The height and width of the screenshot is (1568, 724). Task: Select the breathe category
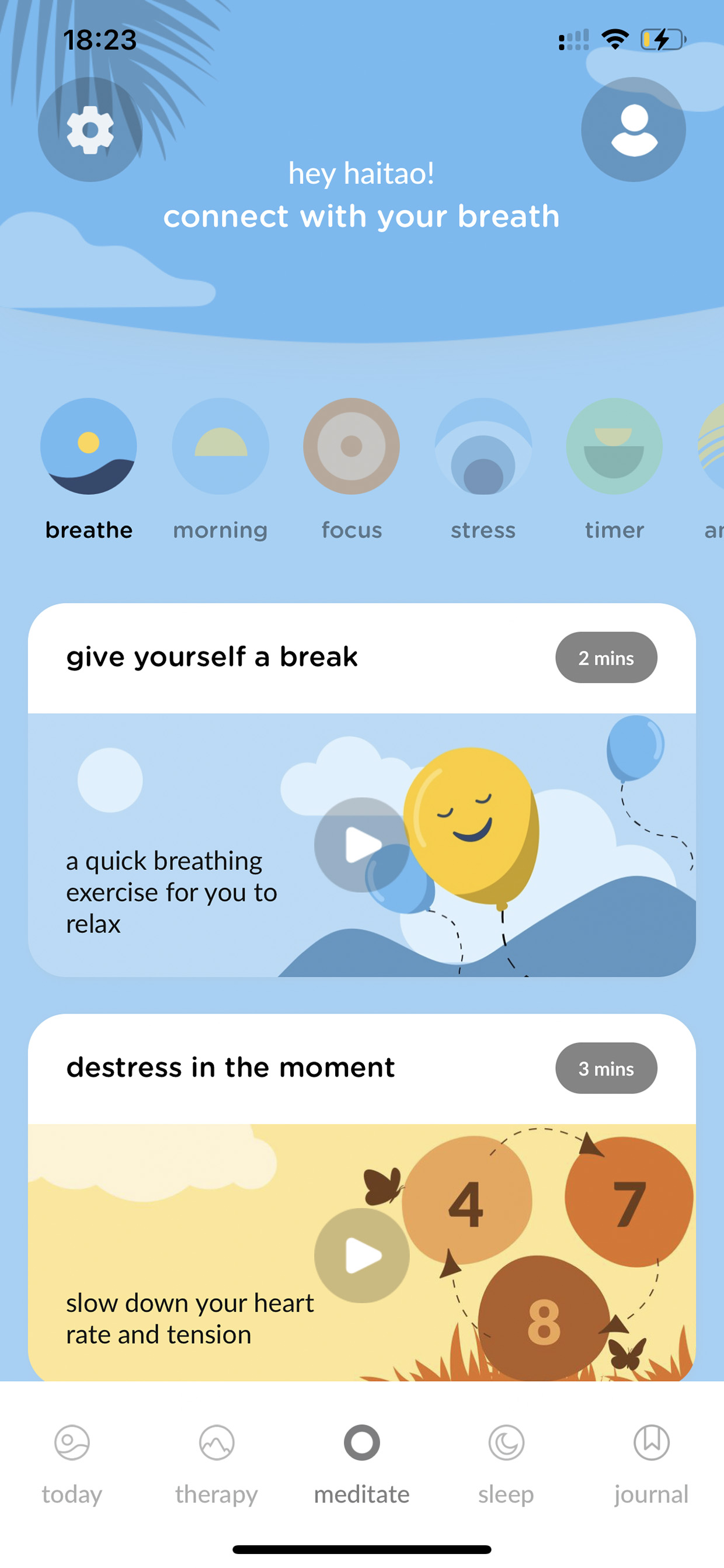click(x=89, y=470)
